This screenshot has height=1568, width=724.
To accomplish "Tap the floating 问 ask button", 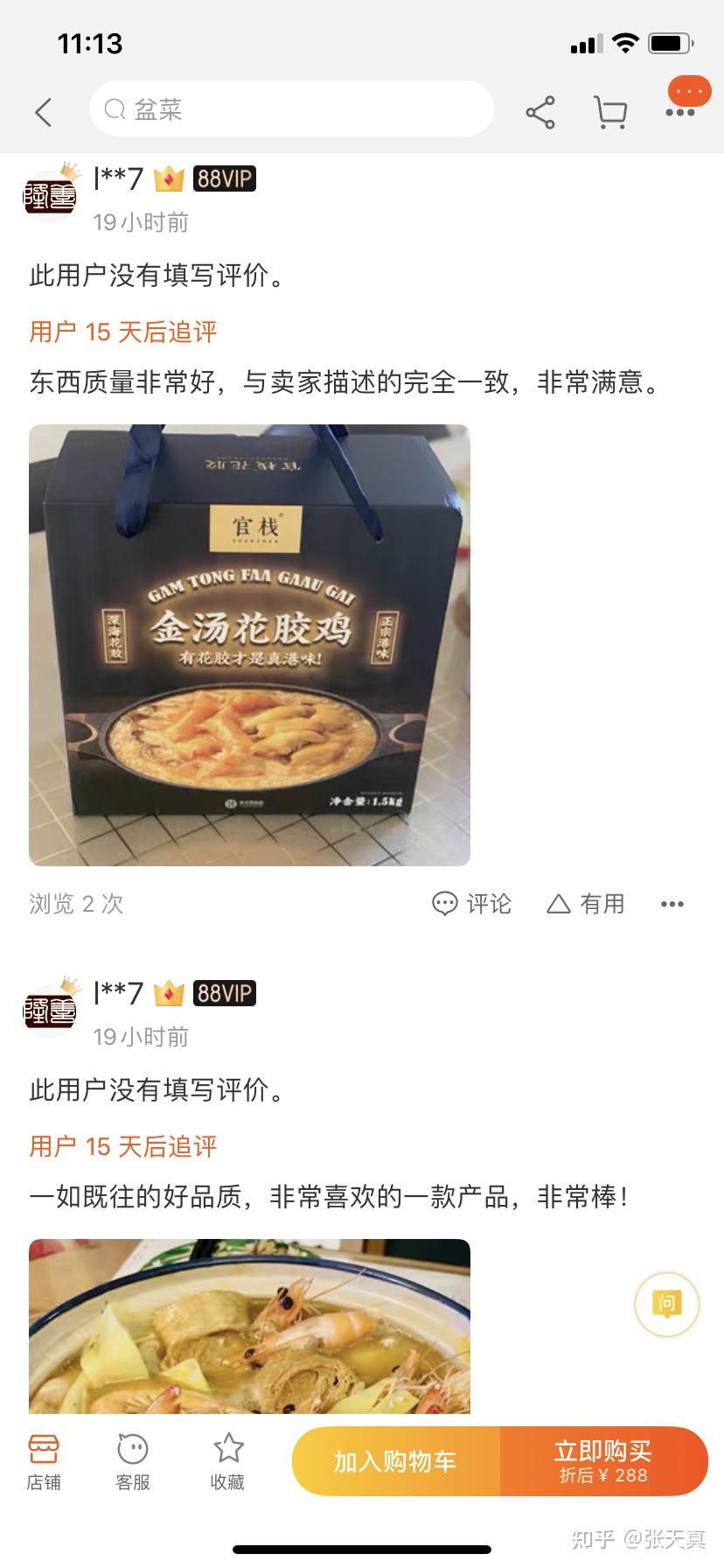I will [666, 1305].
